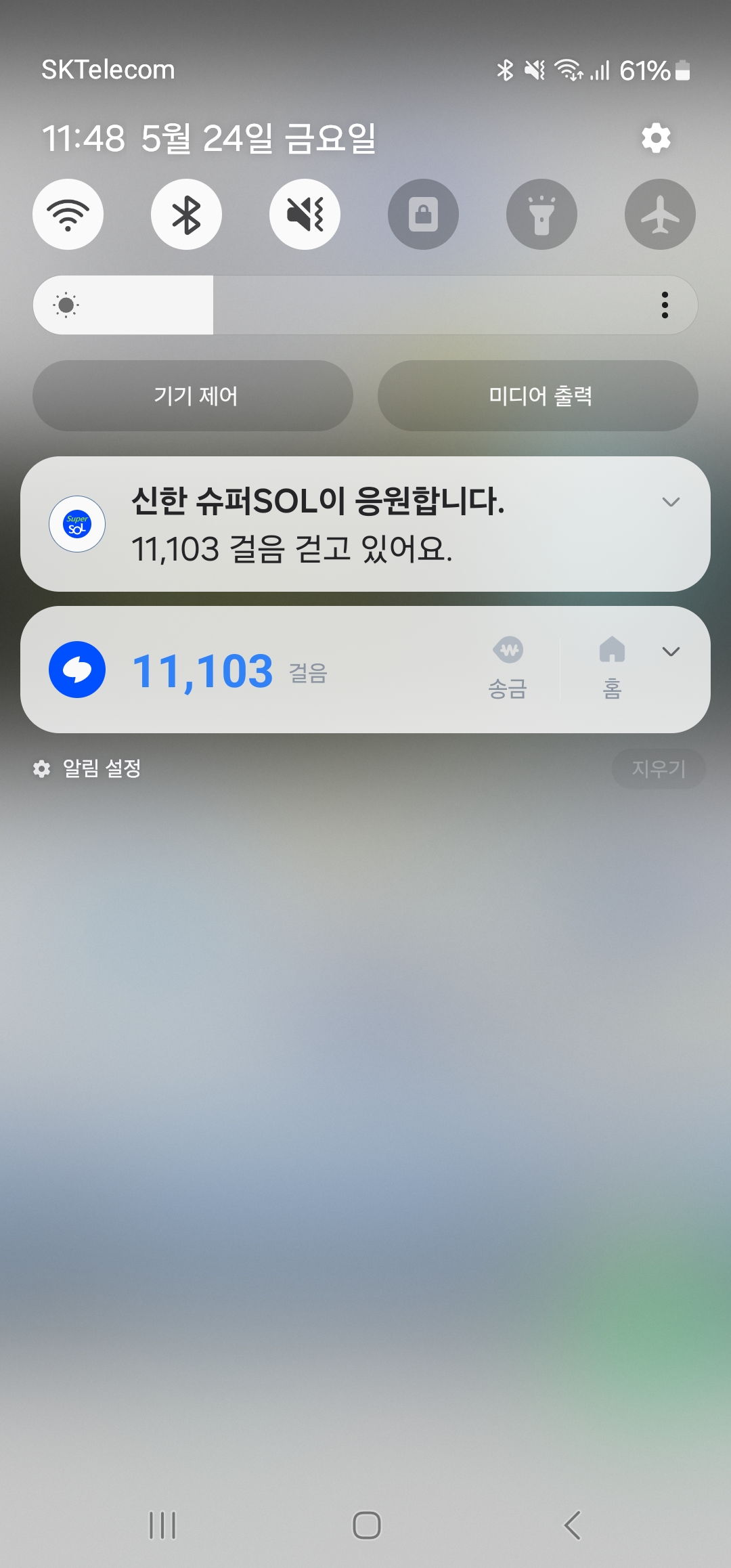Expand the 신한 슈퍼SOL notification chevron
731x1568 pixels.
(671, 502)
